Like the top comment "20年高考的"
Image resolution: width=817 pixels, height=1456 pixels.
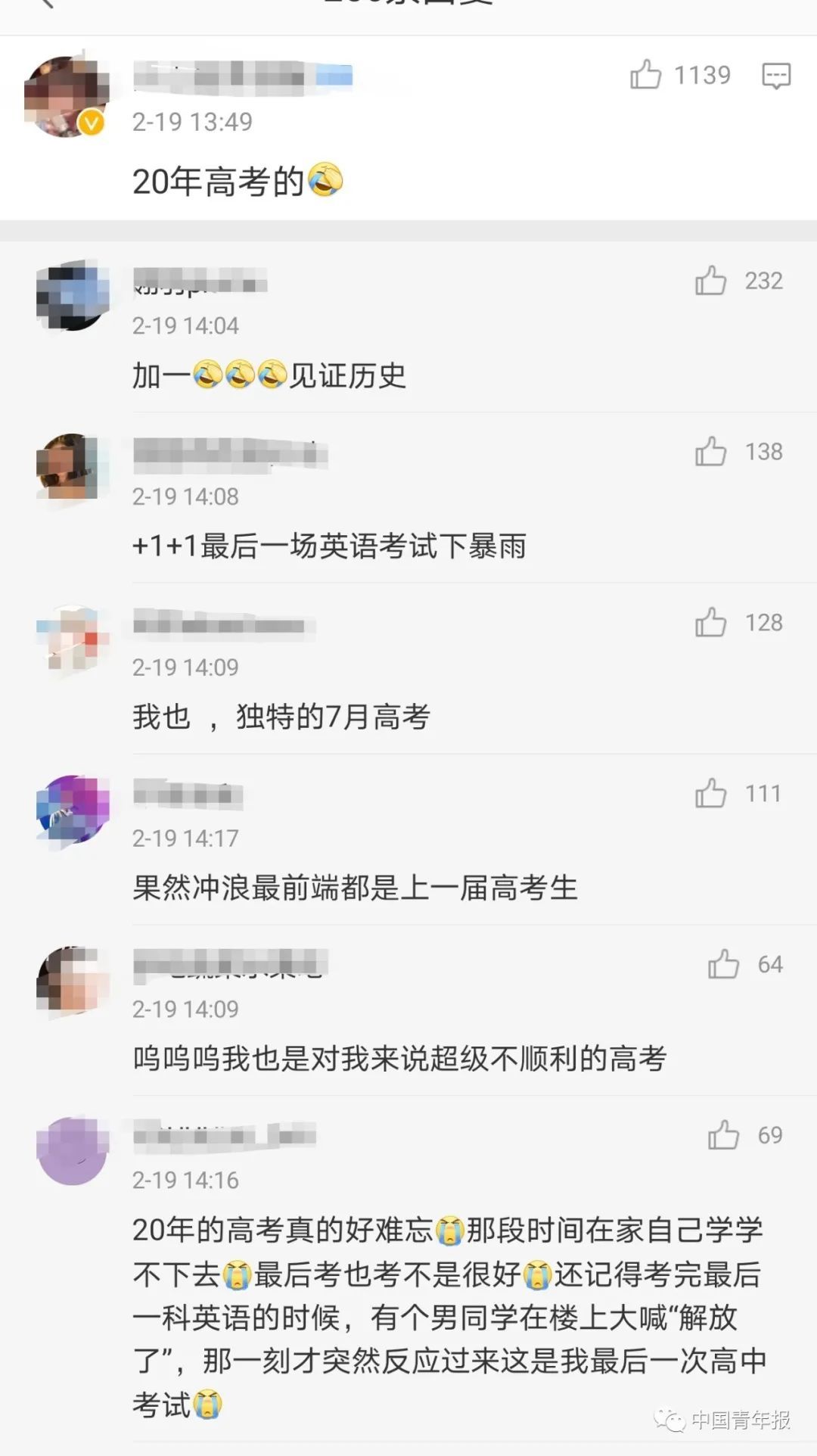pyautogui.click(x=645, y=75)
